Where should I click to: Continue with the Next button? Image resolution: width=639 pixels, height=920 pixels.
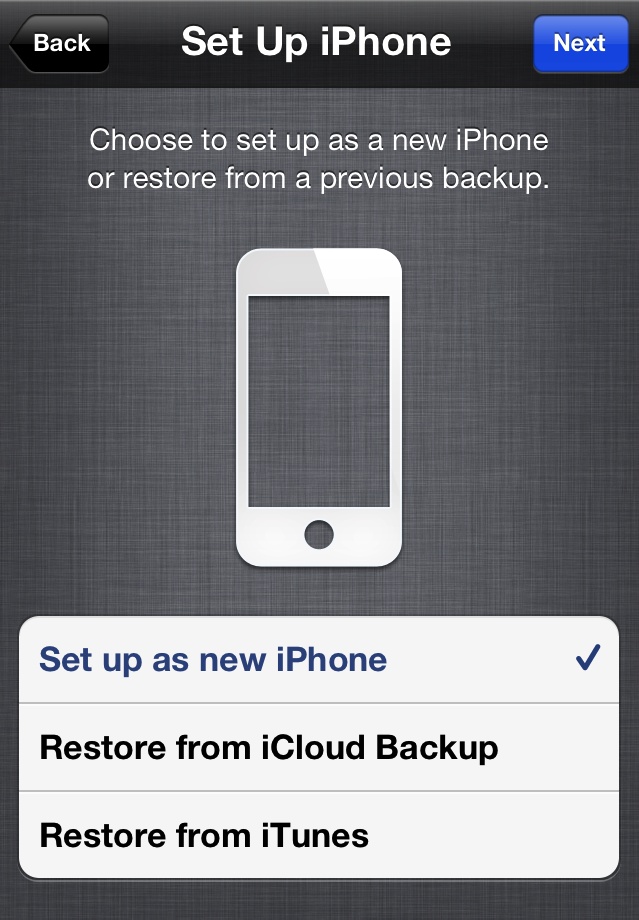[x=579, y=44]
